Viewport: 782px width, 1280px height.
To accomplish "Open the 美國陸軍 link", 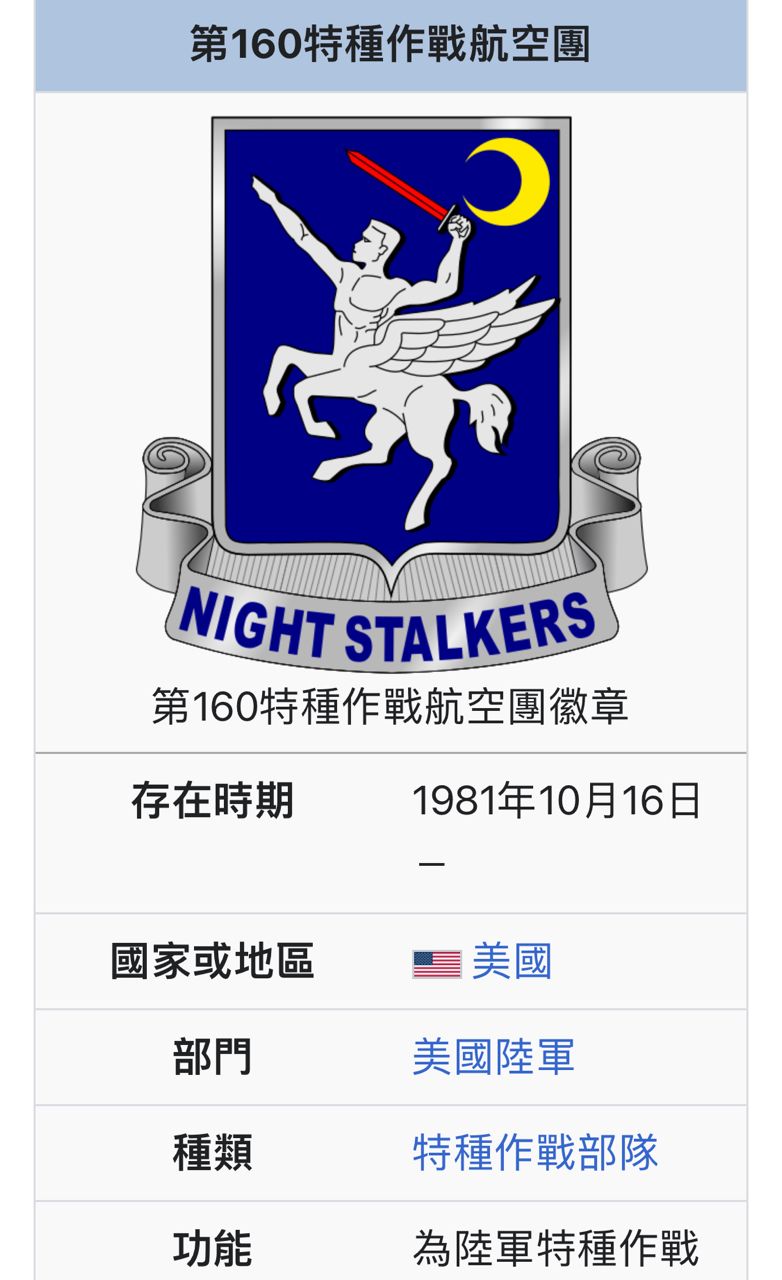I will 493,1057.
